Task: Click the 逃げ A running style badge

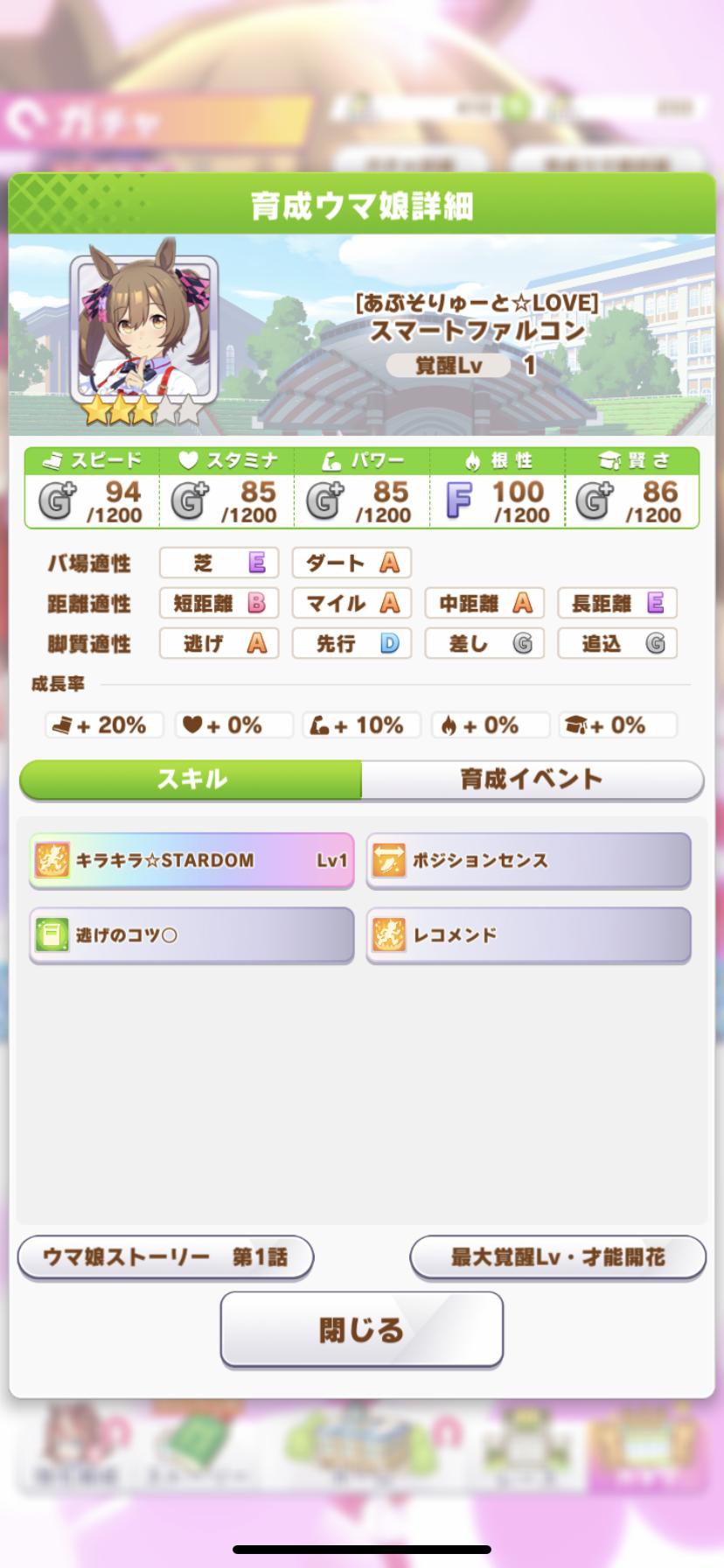Action: tap(219, 643)
